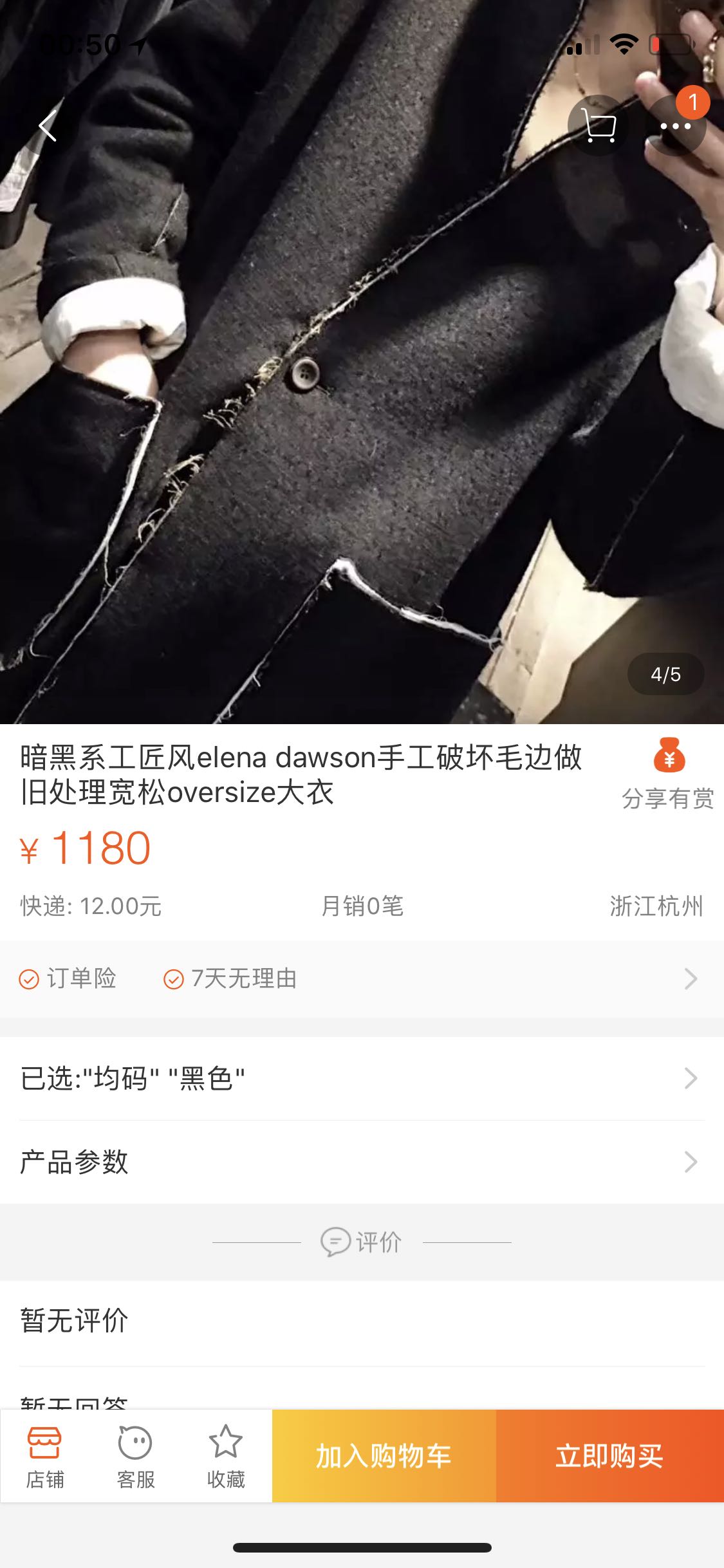Image resolution: width=724 pixels, height=1568 pixels.
Task: Contact 客服 customer service
Action: coord(136,1455)
